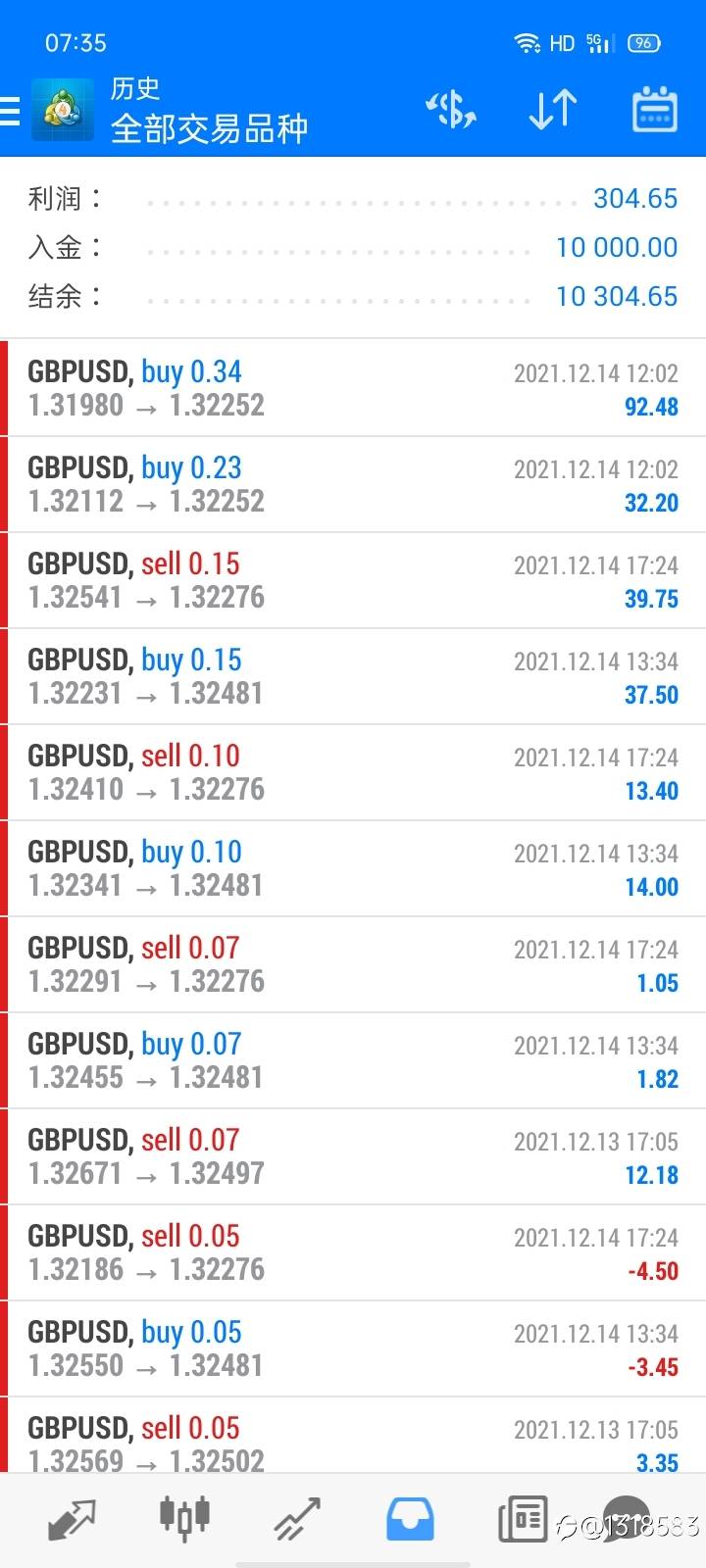
Task: Show details of GBPUSD sell 0.15 trade
Action: coord(353,580)
